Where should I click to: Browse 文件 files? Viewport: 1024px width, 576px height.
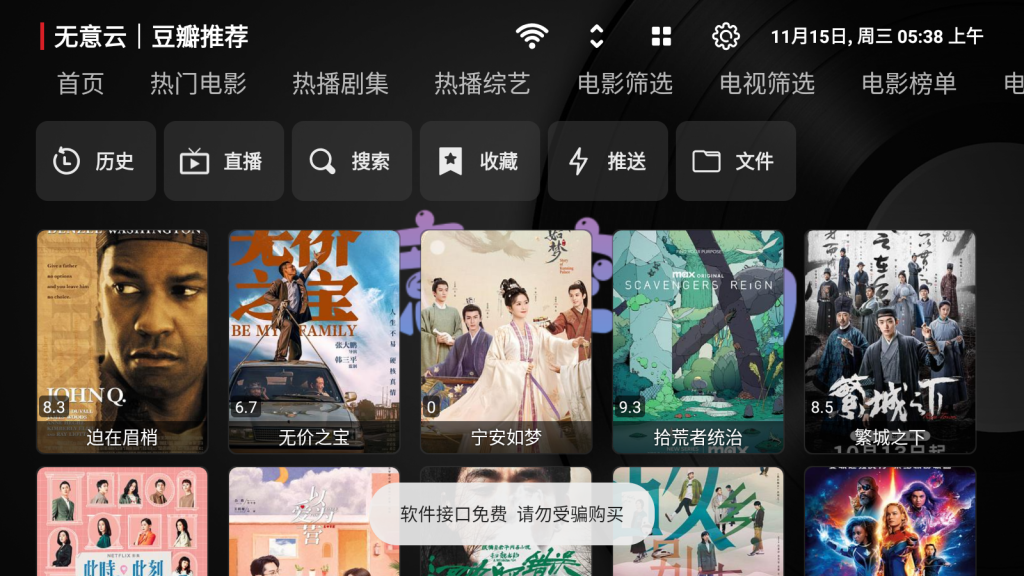click(x=736, y=161)
